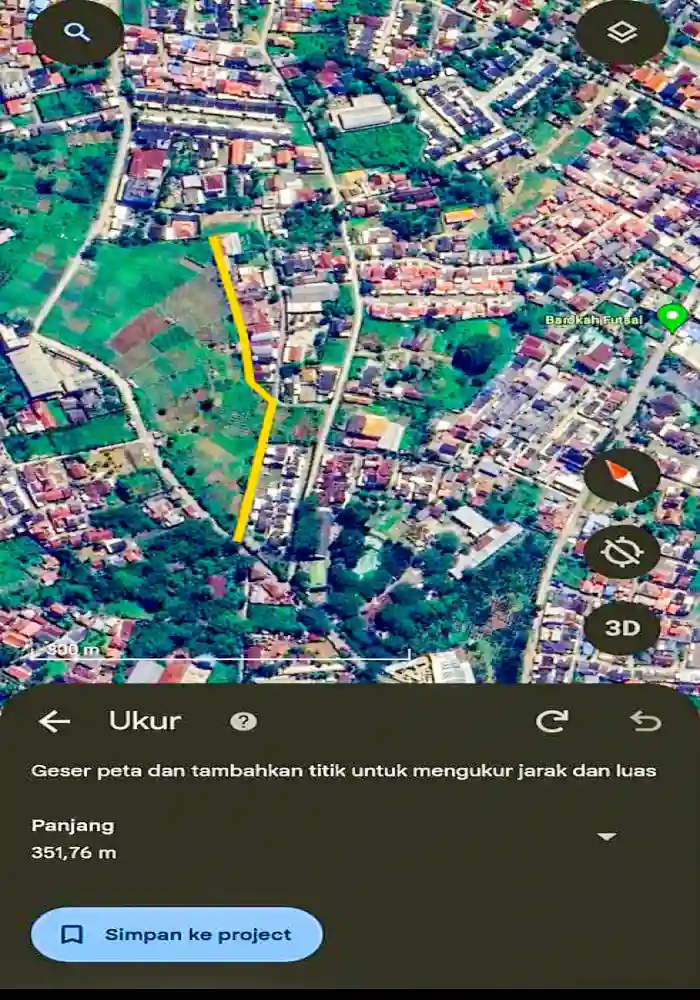Open the map search button

78,31
